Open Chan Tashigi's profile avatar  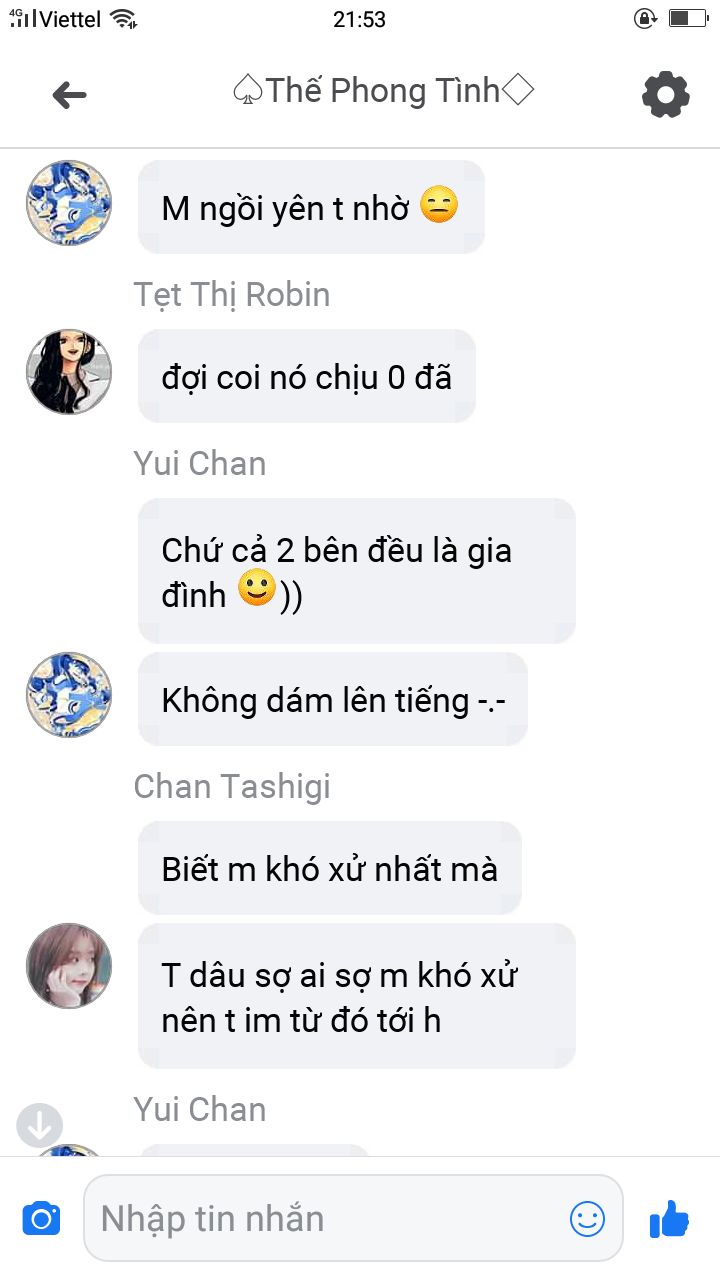click(68, 965)
